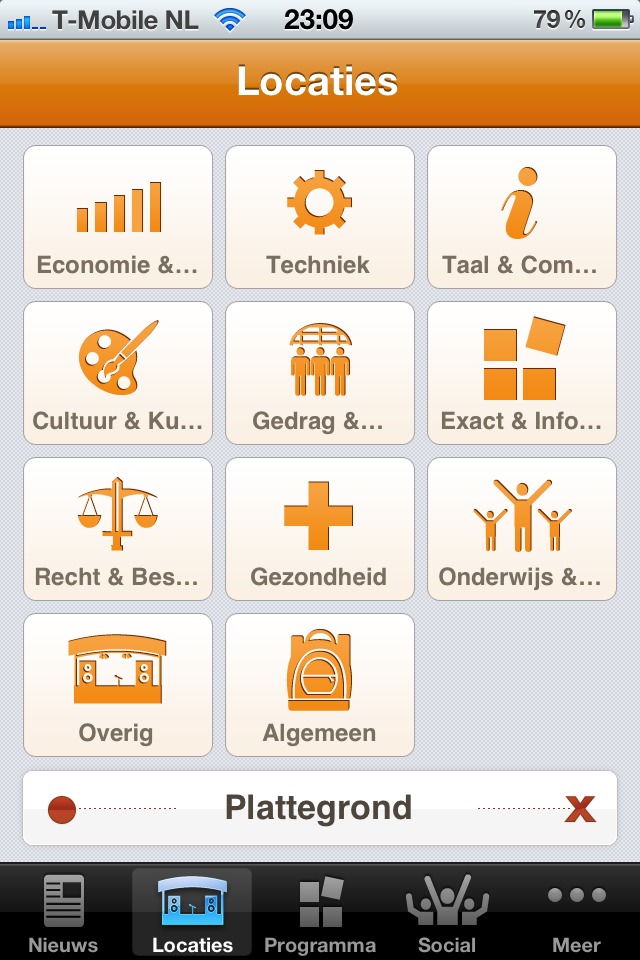The image size is (640, 960).
Task: Open the Plattegrond map button
Action: 320,808
